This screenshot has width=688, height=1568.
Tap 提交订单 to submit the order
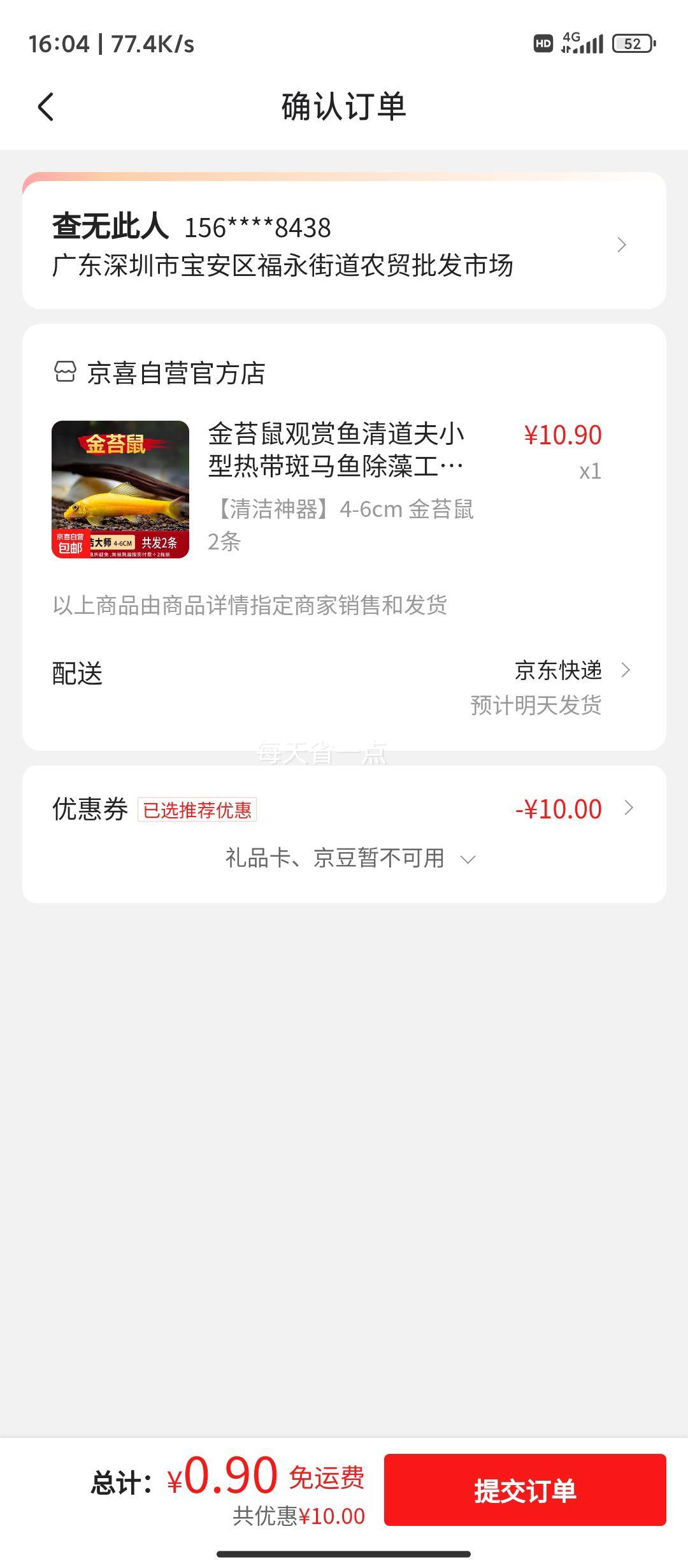tap(525, 1490)
